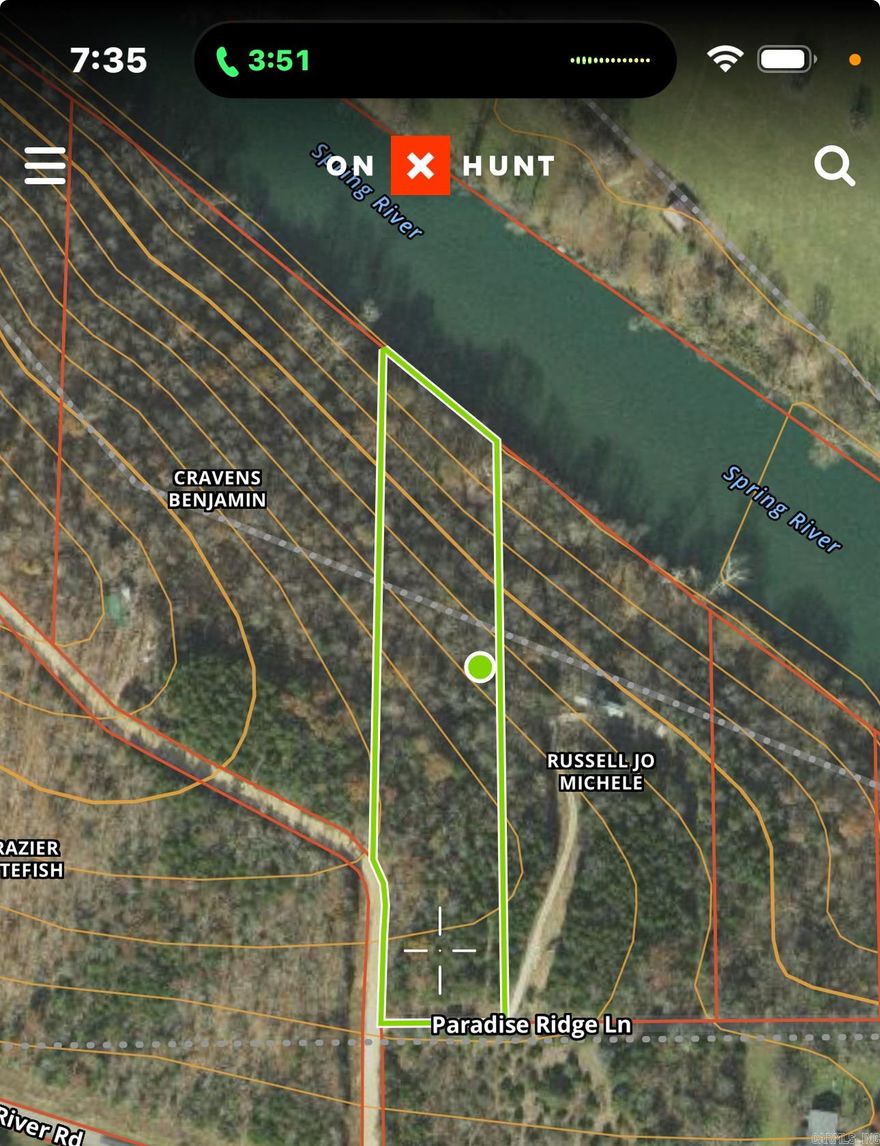Open the map search with the magnifier icon

point(834,167)
